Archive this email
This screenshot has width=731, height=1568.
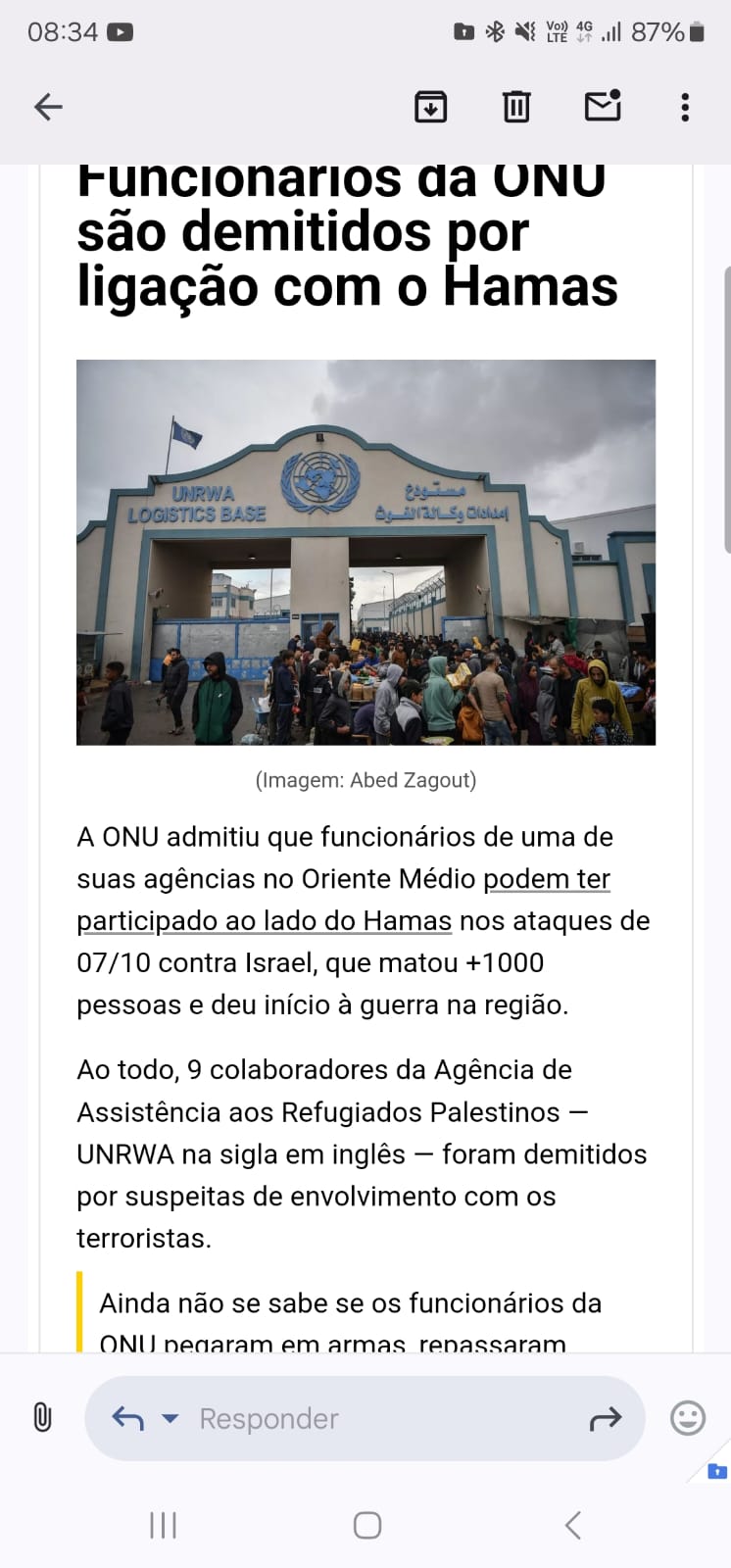pyautogui.click(x=431, y=106)
